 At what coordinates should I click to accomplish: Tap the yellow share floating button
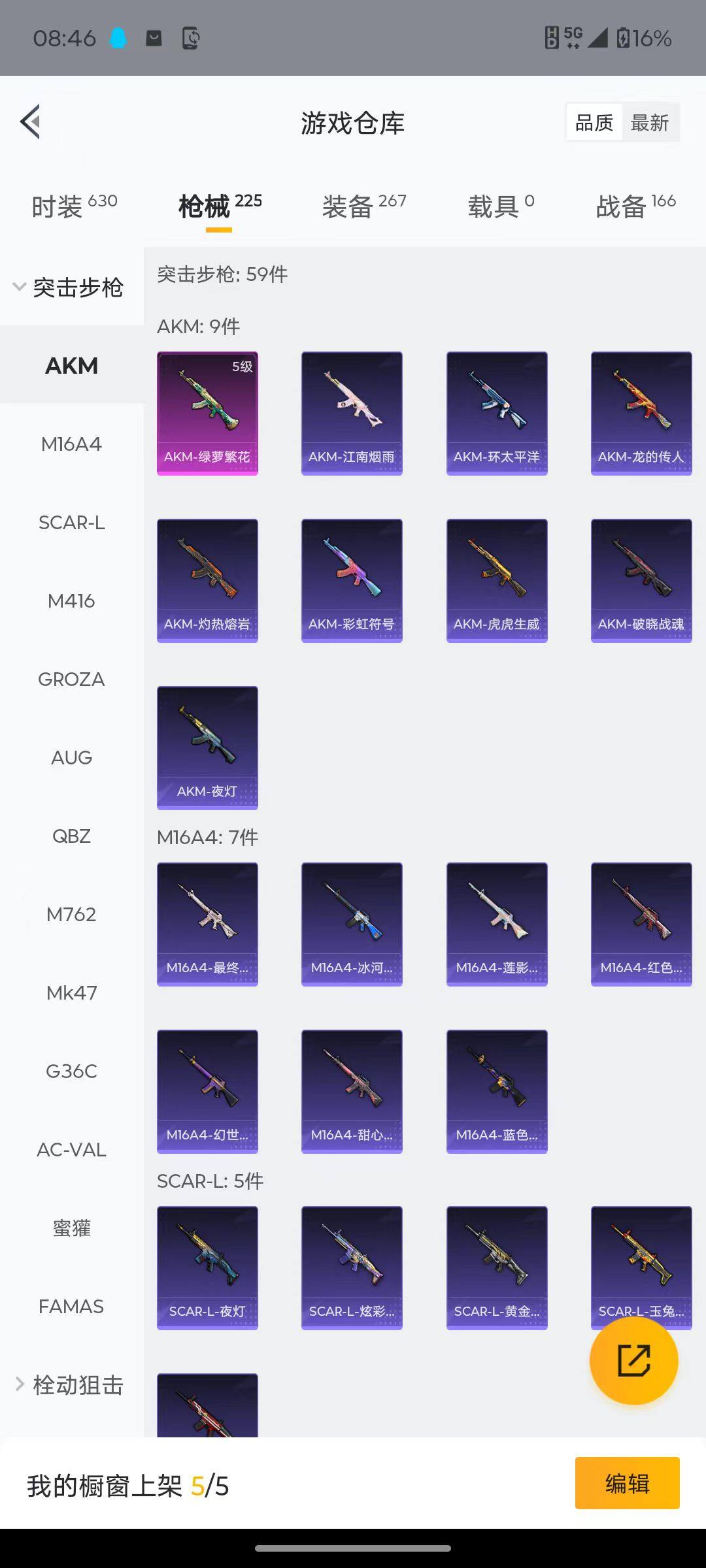tap(633, 1361)
